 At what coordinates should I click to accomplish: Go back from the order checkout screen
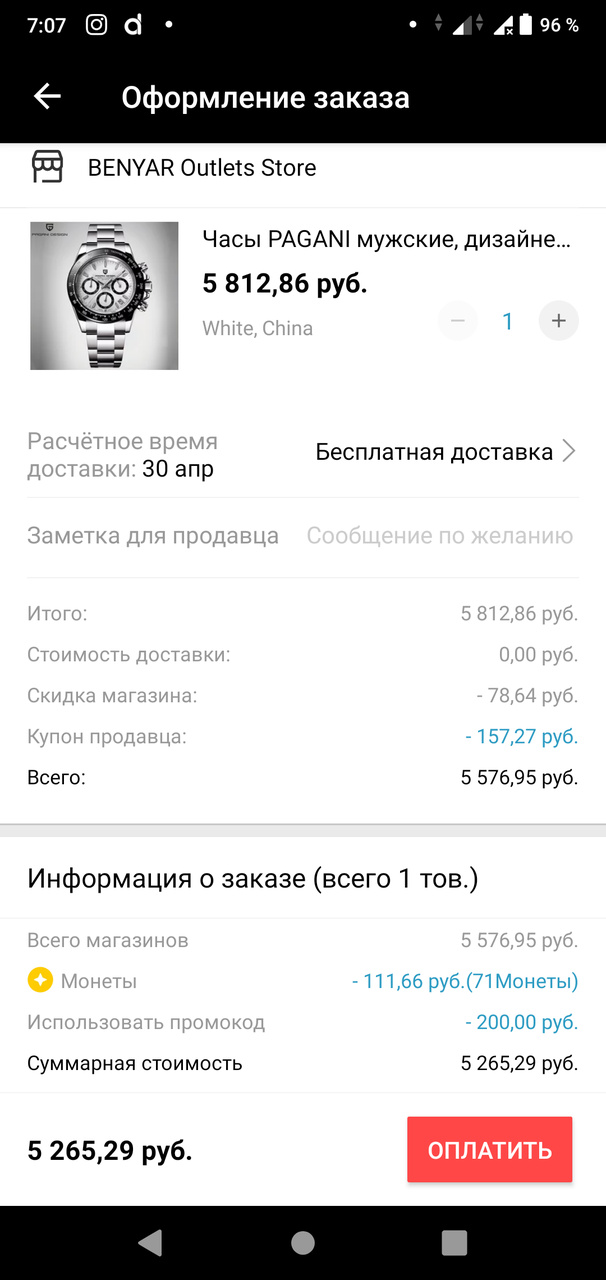[x=47, y=96]
